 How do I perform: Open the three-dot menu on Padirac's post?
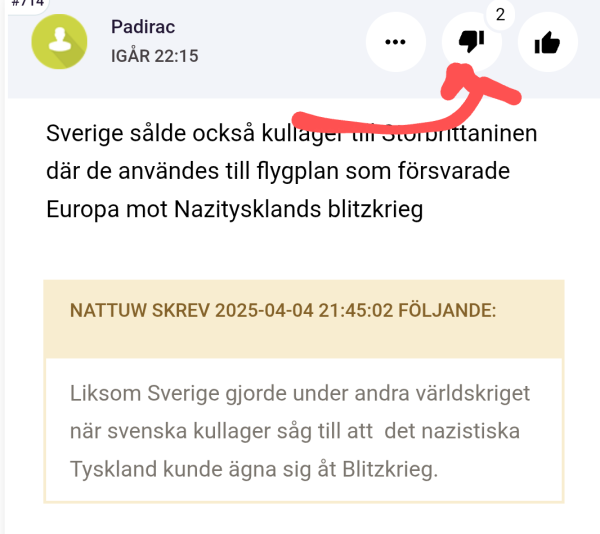coord(396,42)
